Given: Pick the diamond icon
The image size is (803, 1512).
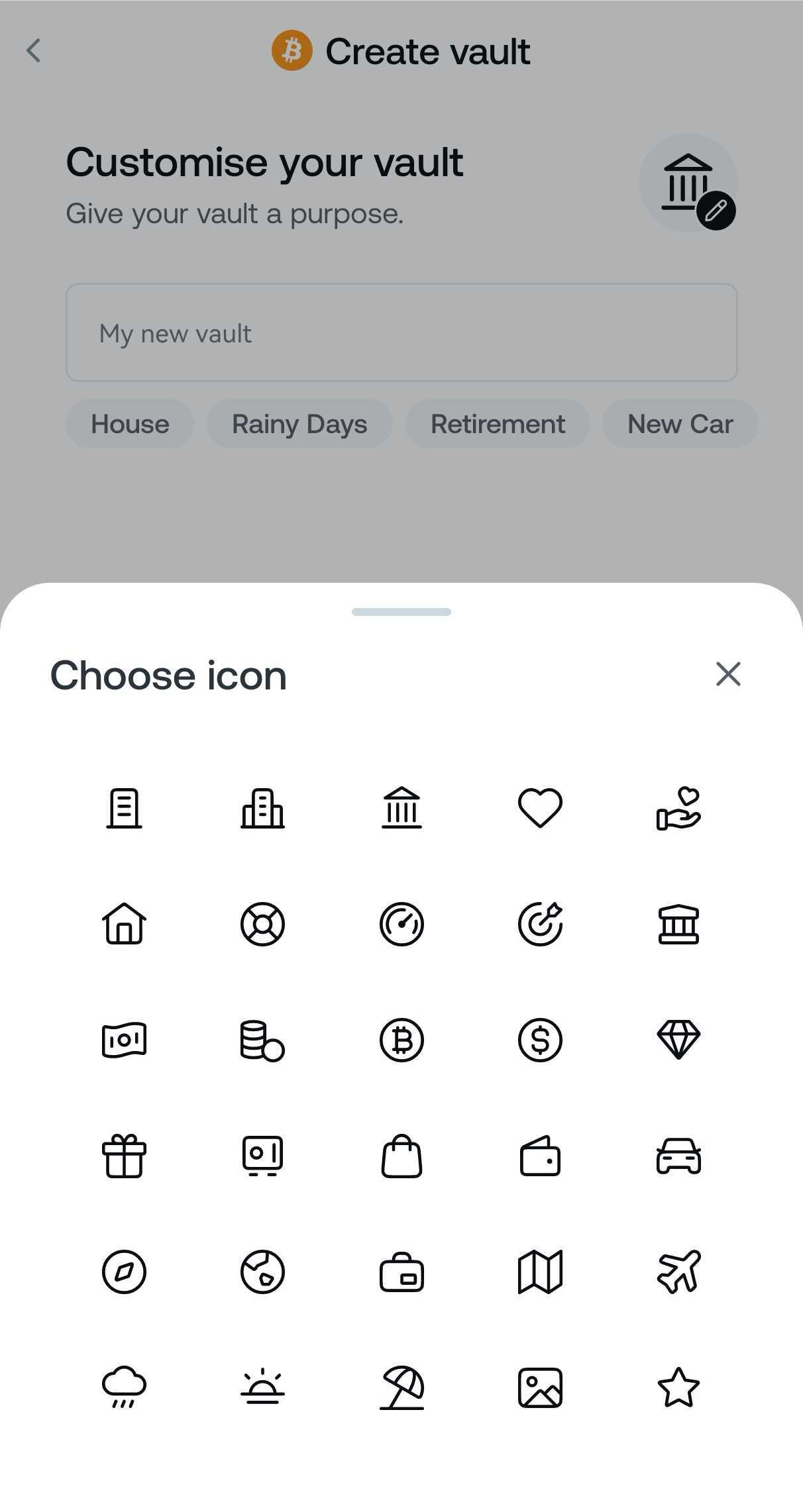Looking at the screenshot, I should point(678,1040).
